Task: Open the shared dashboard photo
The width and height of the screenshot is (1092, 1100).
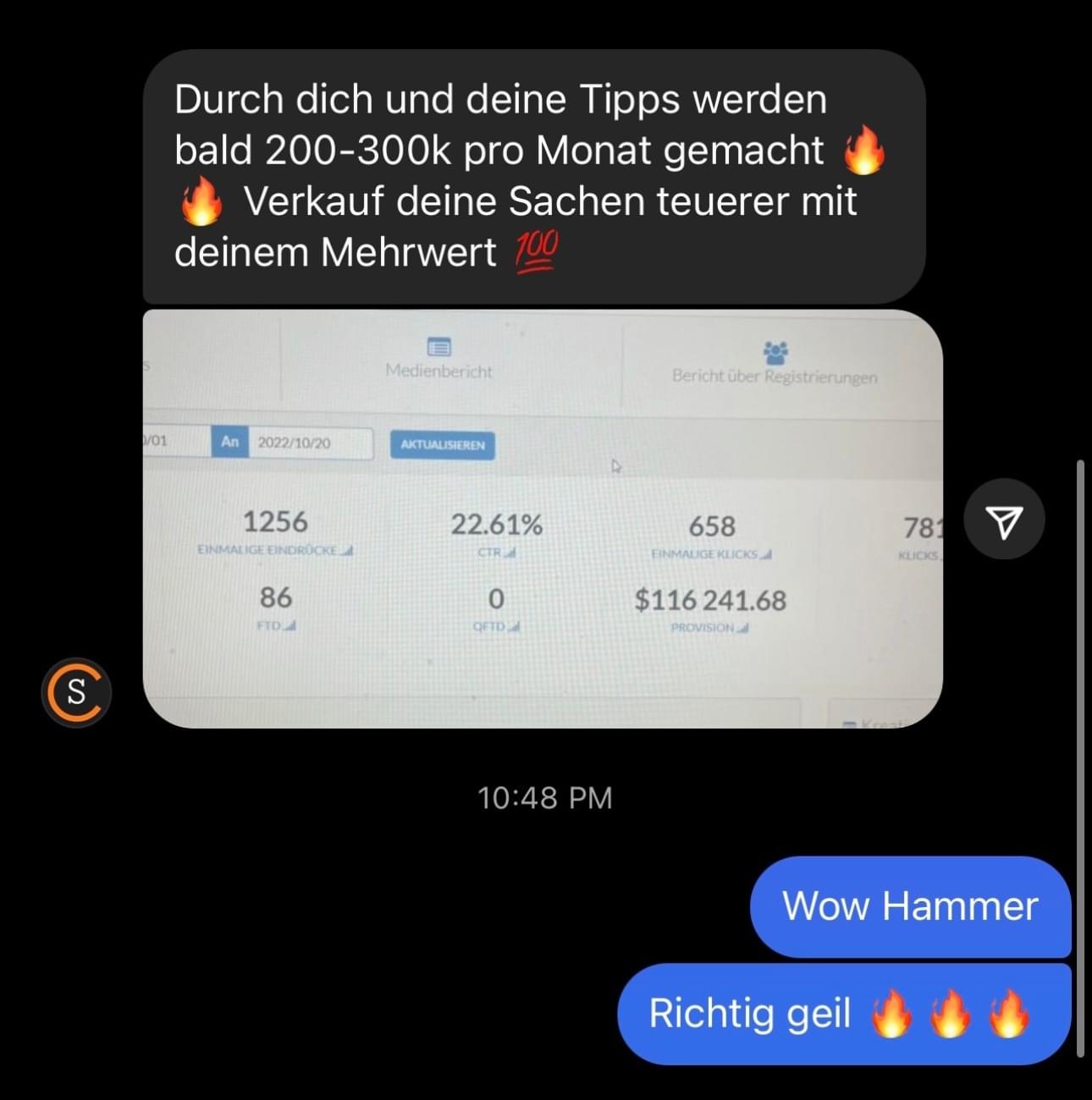Action: [x=542, y=518]
